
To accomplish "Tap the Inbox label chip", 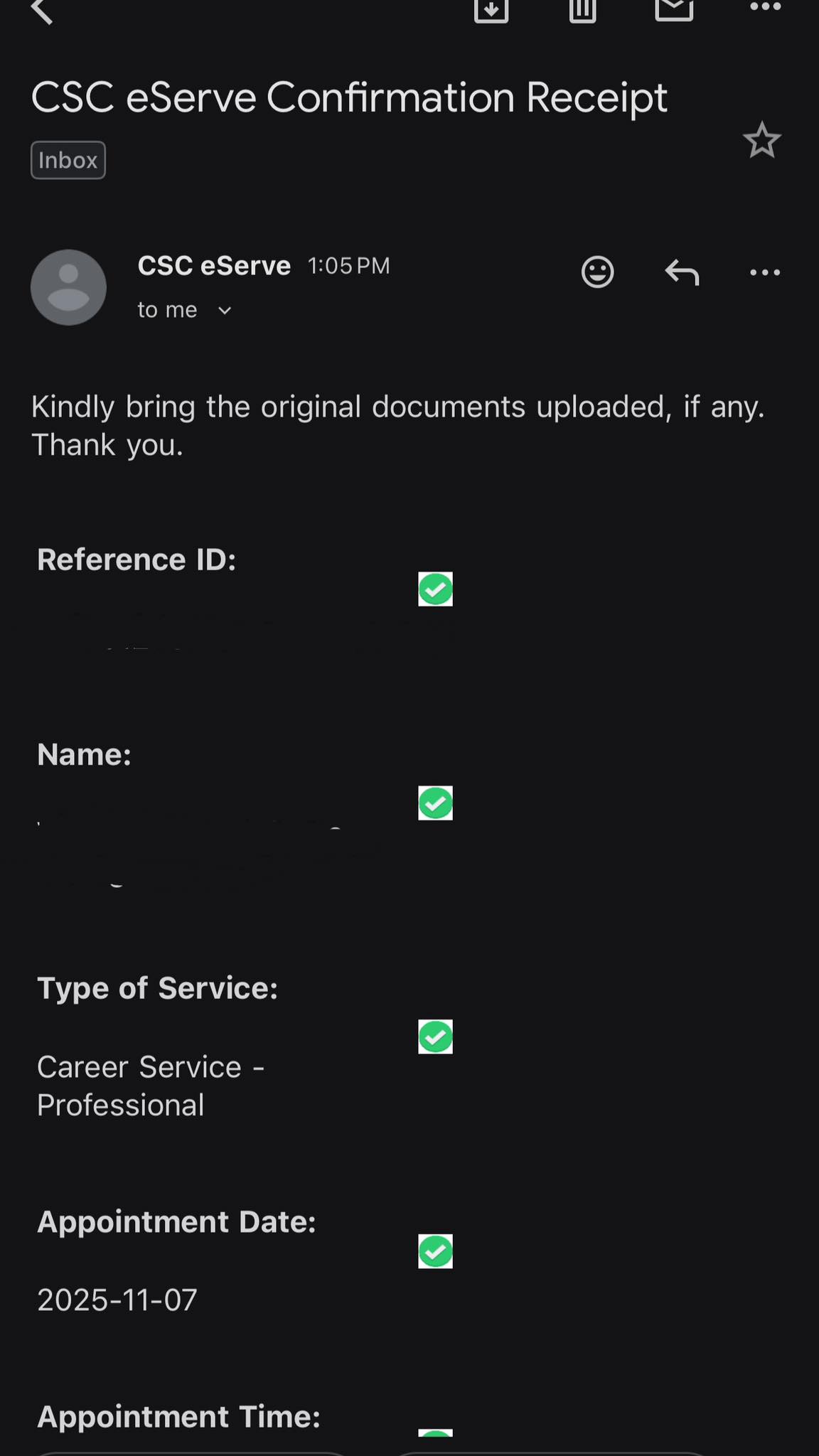I will (x=68, y=160).
